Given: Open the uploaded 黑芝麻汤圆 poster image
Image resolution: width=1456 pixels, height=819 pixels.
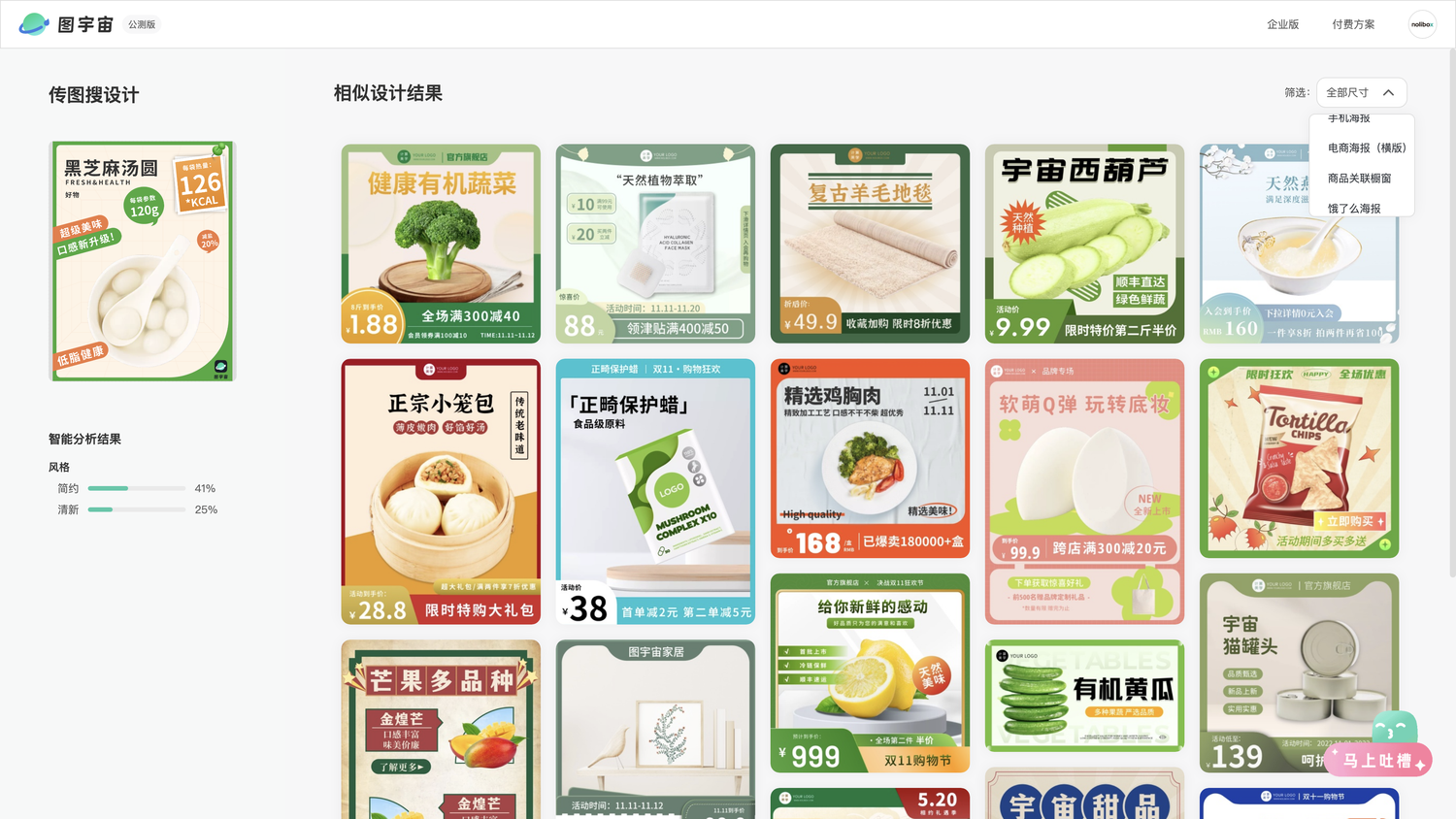Looking at the screenshot, I should 143,261.
